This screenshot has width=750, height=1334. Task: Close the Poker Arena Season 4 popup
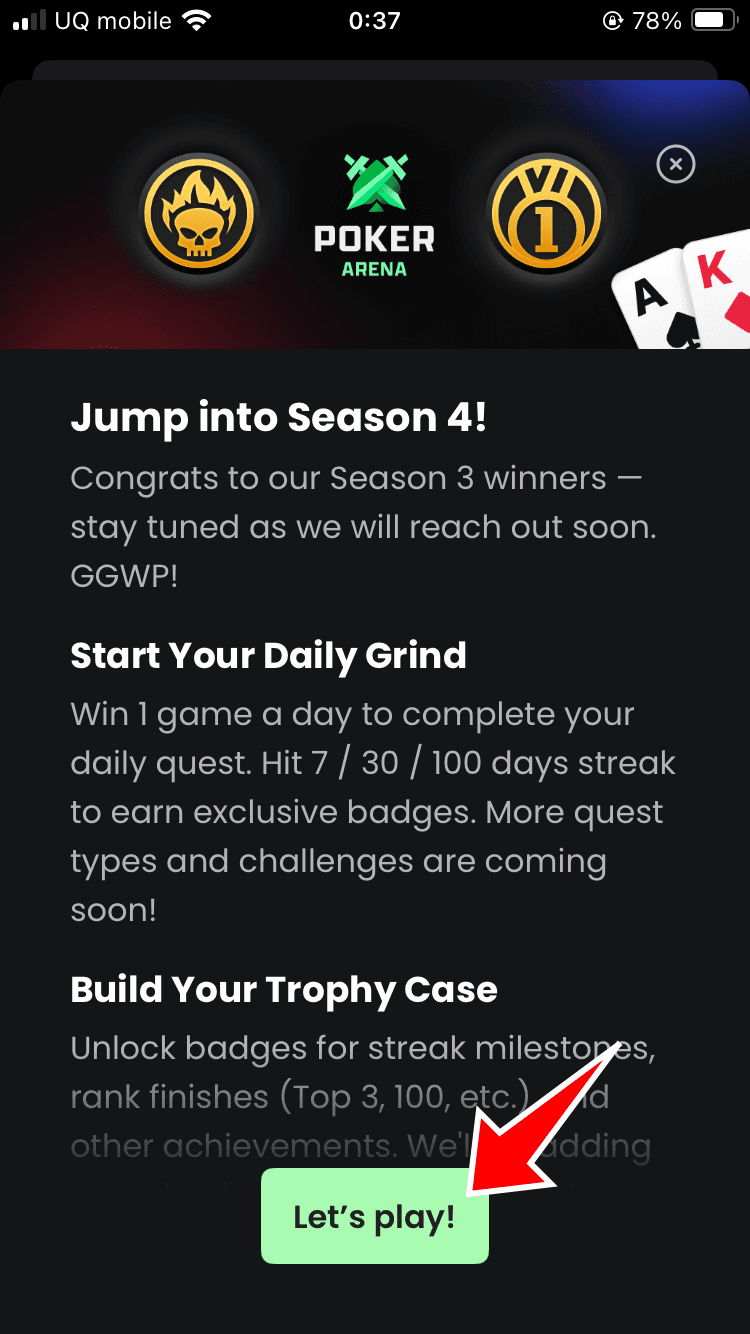676,164
